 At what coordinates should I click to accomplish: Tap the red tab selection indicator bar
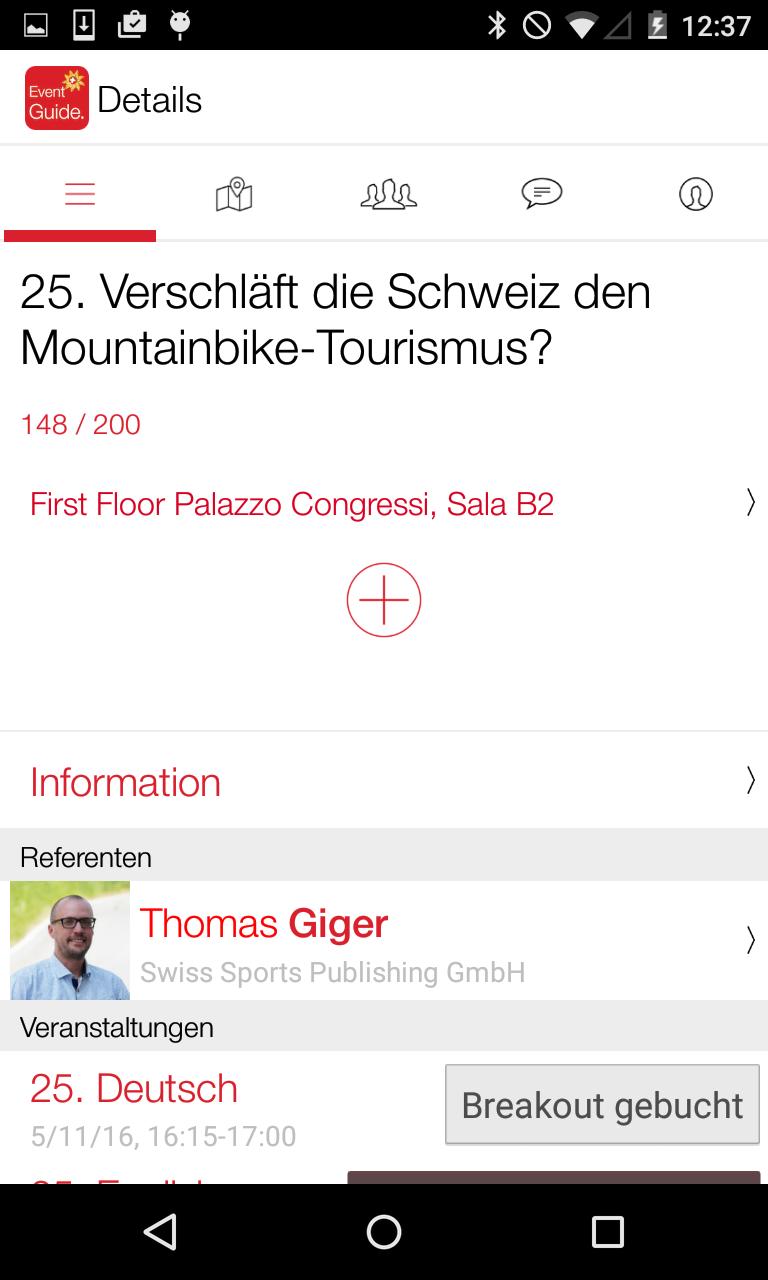point(80,234)
